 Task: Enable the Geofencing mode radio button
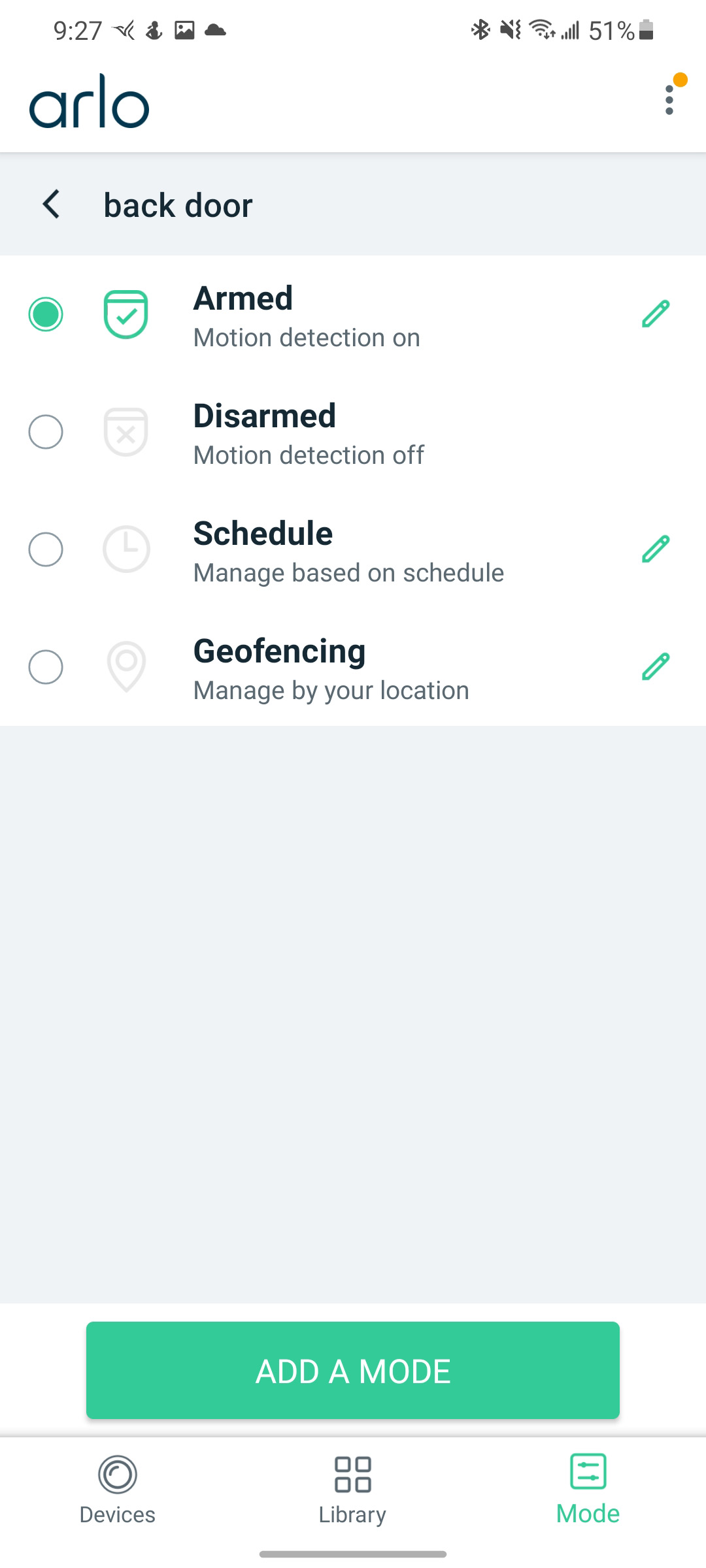pos(46,667)
